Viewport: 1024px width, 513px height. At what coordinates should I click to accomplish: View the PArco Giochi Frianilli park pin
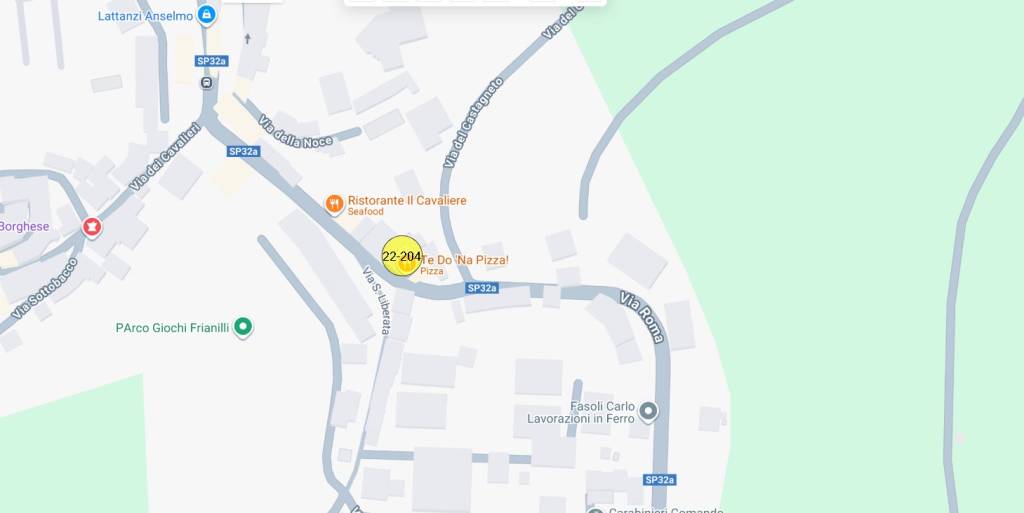tap(243, 327)
